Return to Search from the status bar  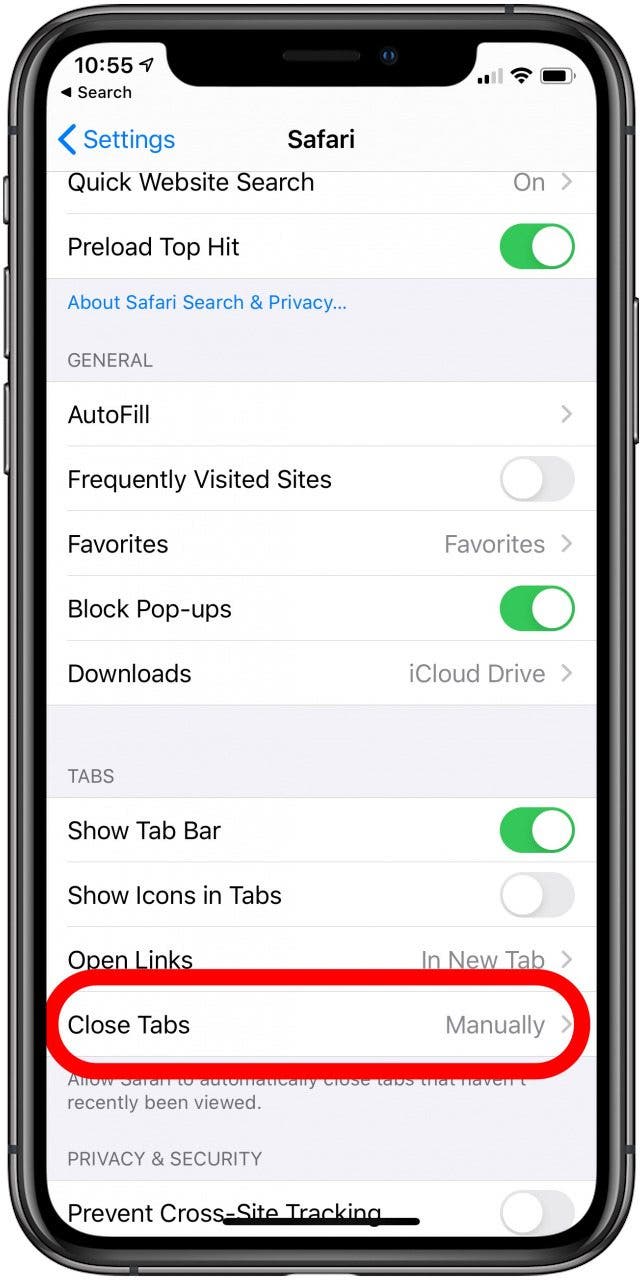tap(96, 93)
